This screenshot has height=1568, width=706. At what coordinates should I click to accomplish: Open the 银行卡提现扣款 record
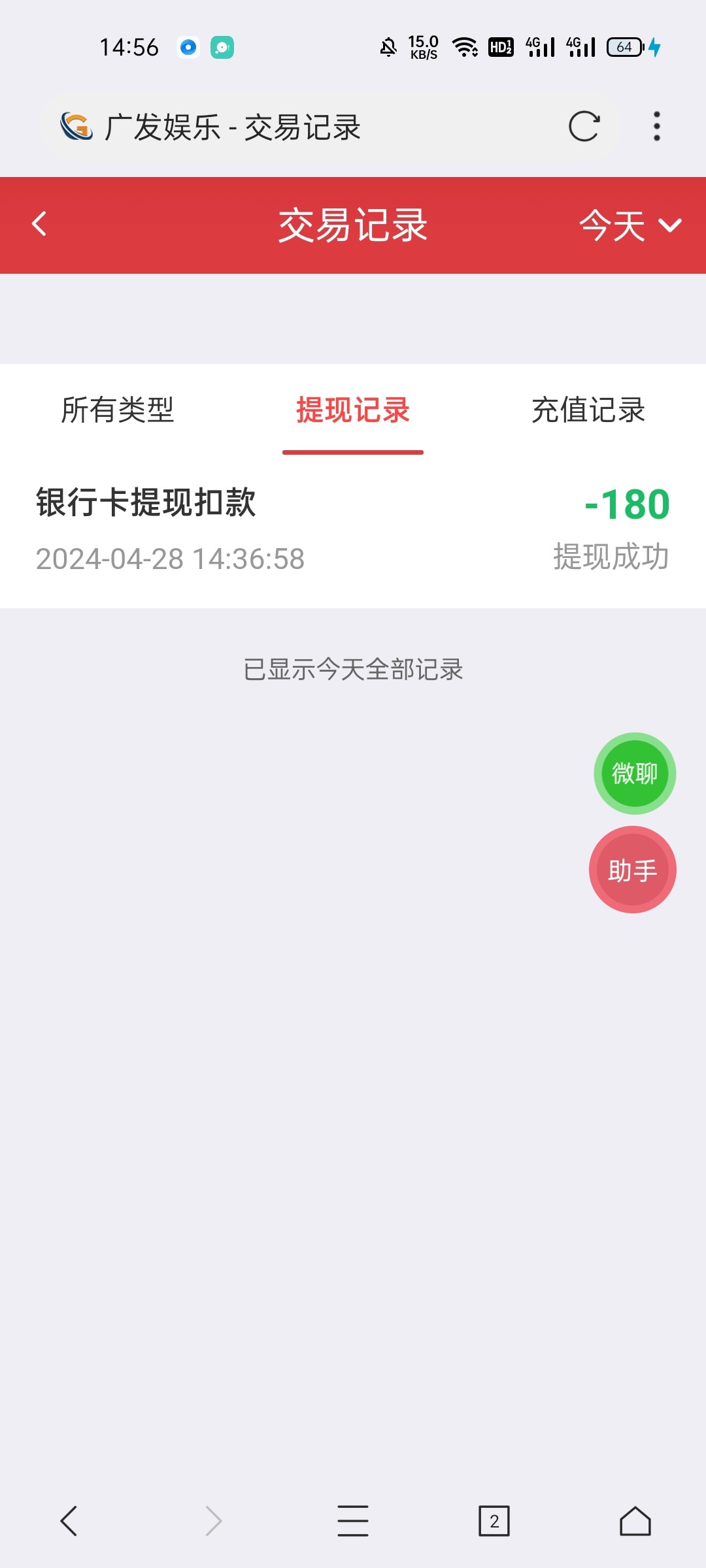pos(353,529)
